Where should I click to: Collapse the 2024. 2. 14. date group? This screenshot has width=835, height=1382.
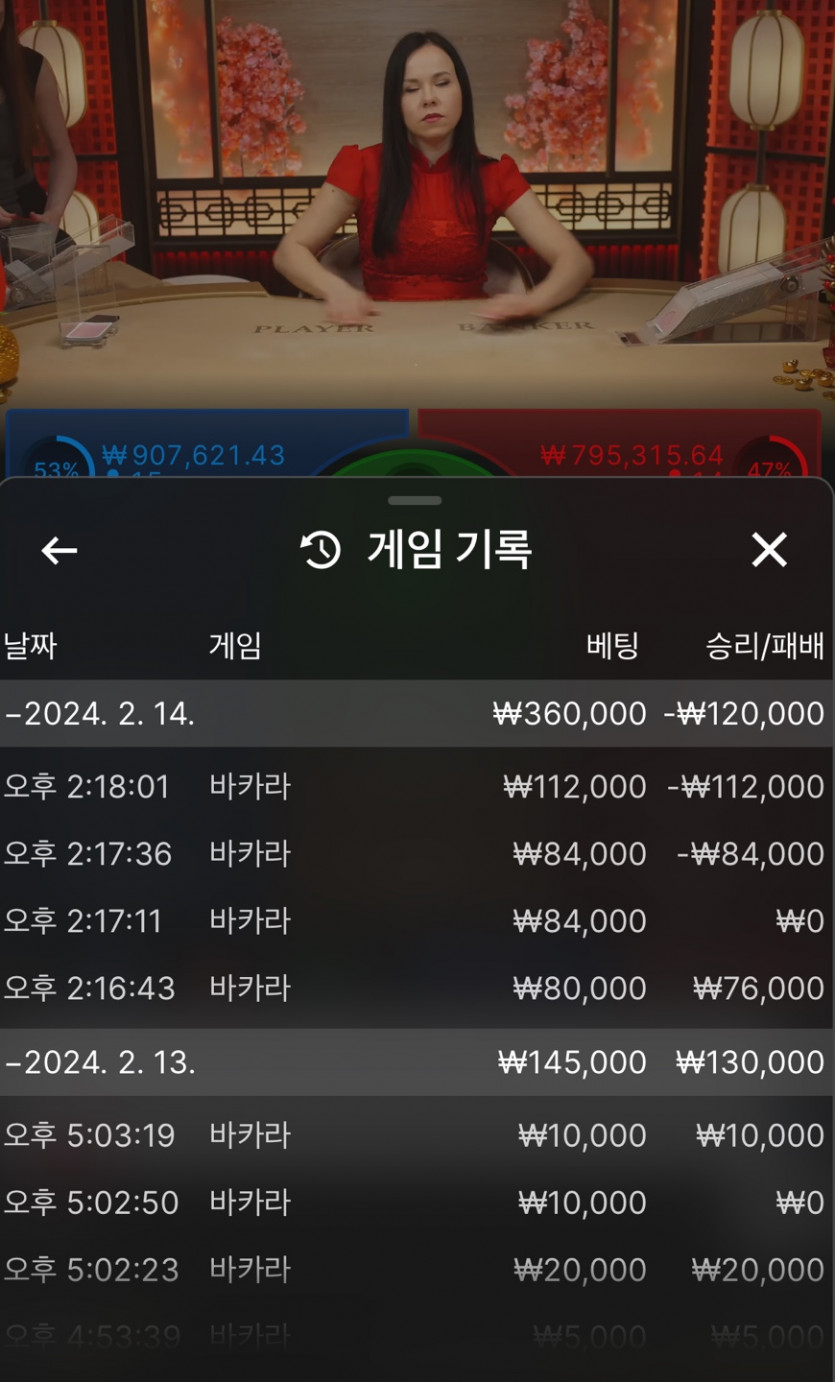[417, 714]
